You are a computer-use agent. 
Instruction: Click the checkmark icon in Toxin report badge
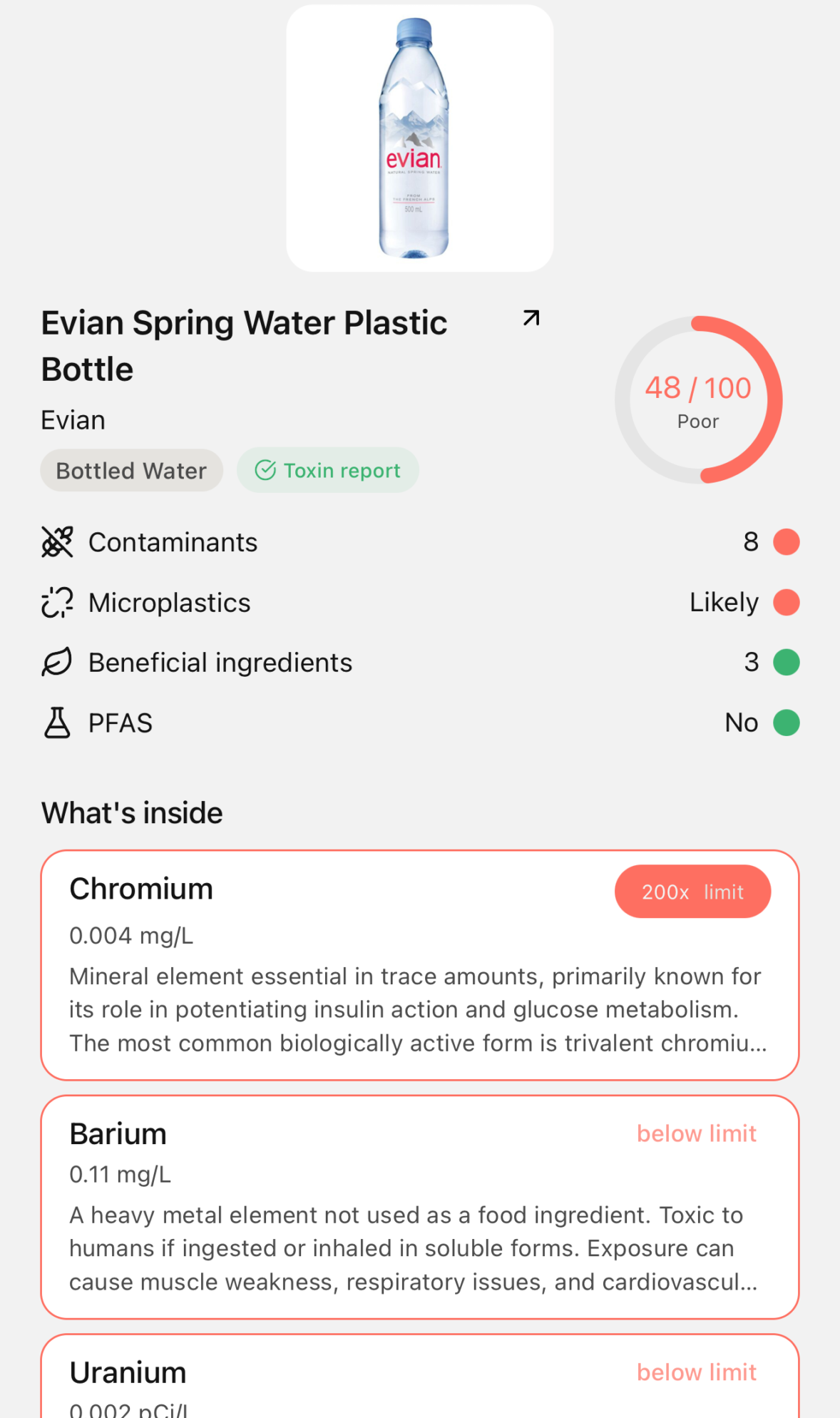[265, 469]
